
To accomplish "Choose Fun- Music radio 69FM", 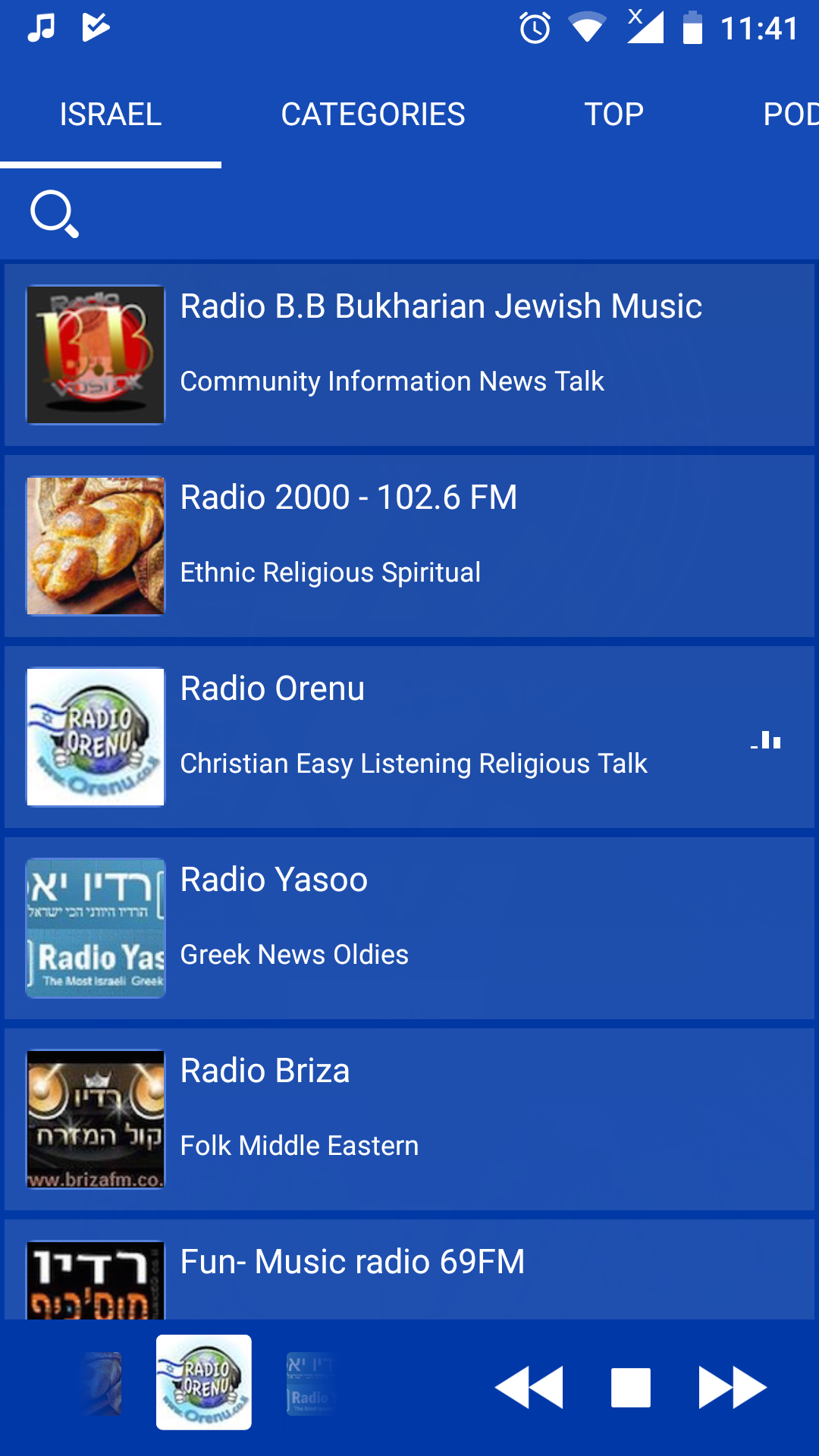I will pos(409,1270).
